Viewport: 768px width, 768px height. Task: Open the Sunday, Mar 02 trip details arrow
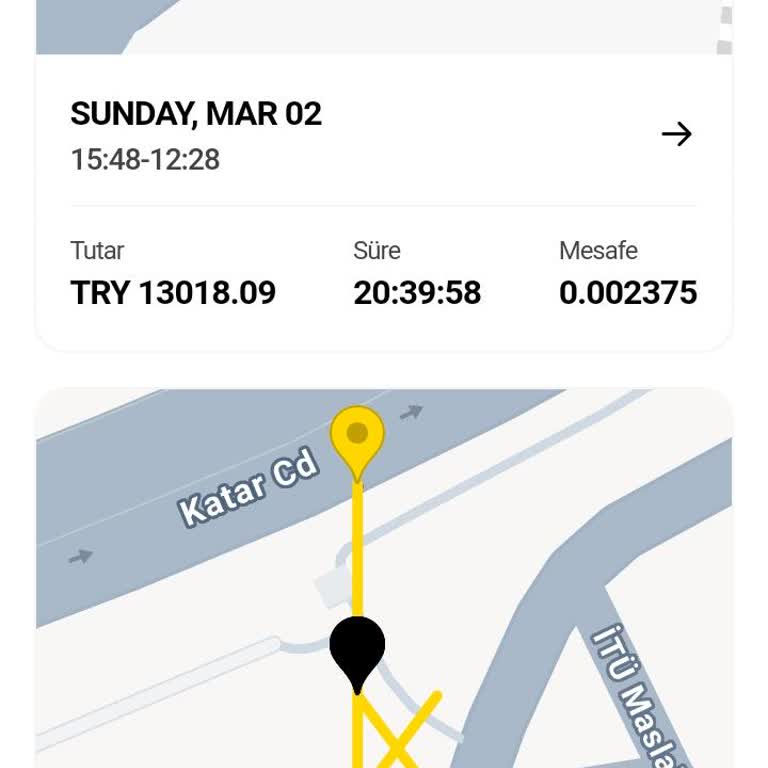click(677, 134)
